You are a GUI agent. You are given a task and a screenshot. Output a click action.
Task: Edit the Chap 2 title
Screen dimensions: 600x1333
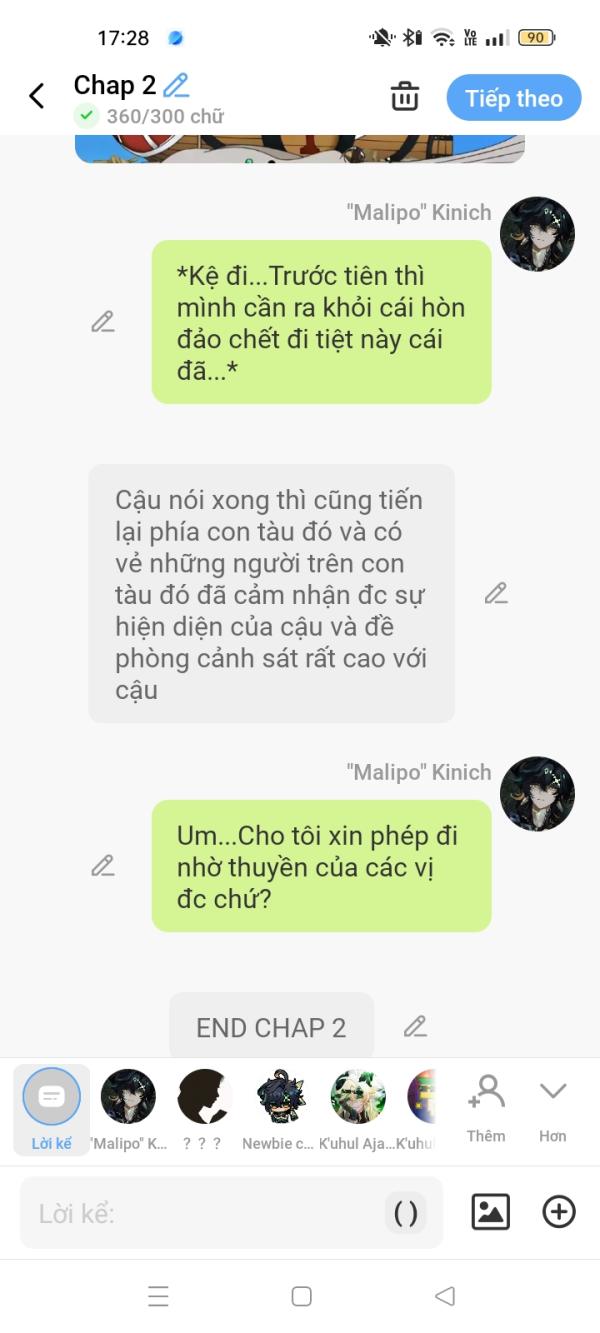[177, 85]
